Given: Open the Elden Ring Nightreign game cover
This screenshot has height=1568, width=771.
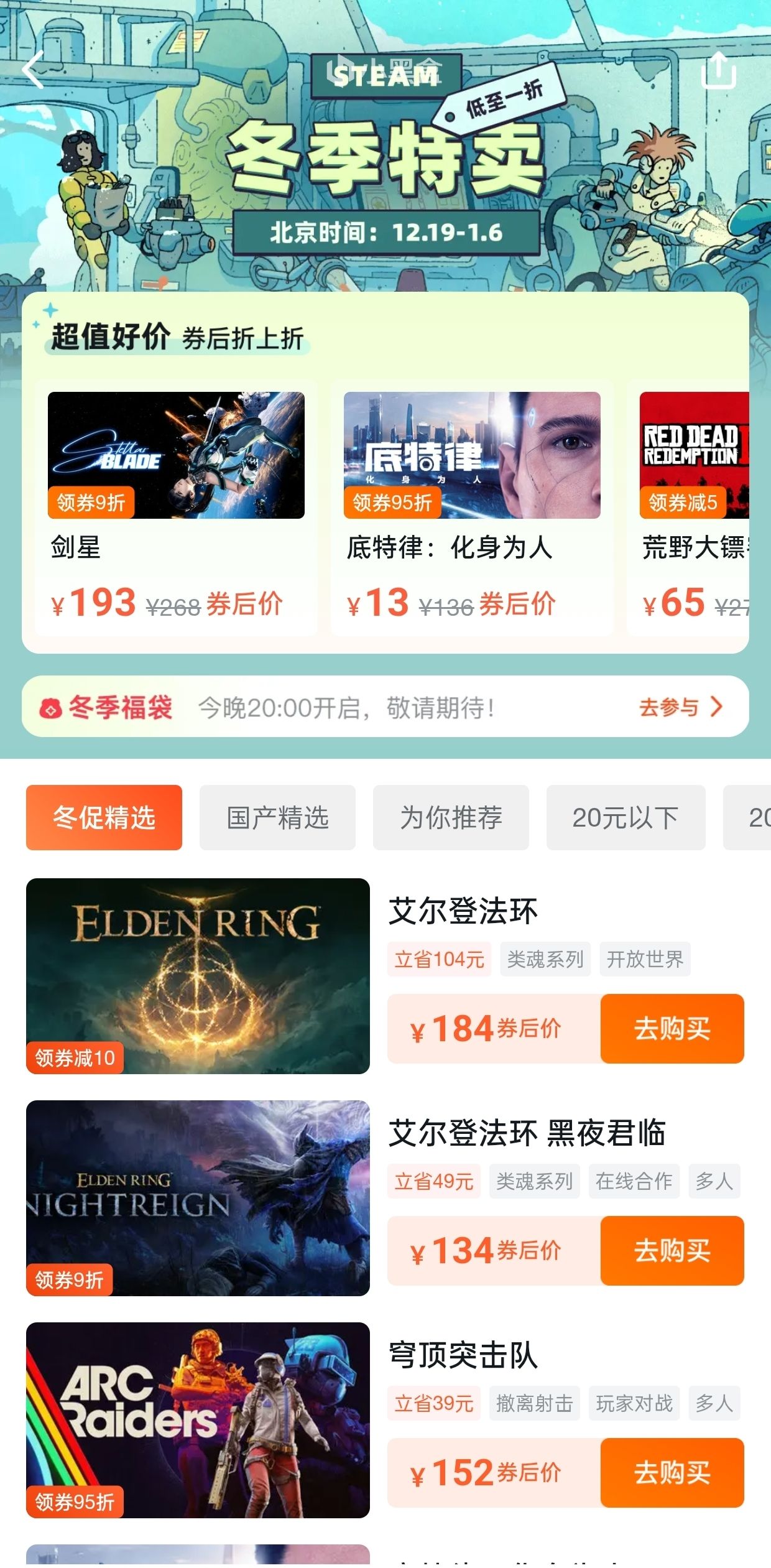Looking at the screenshot, I should pos(198,1197).
